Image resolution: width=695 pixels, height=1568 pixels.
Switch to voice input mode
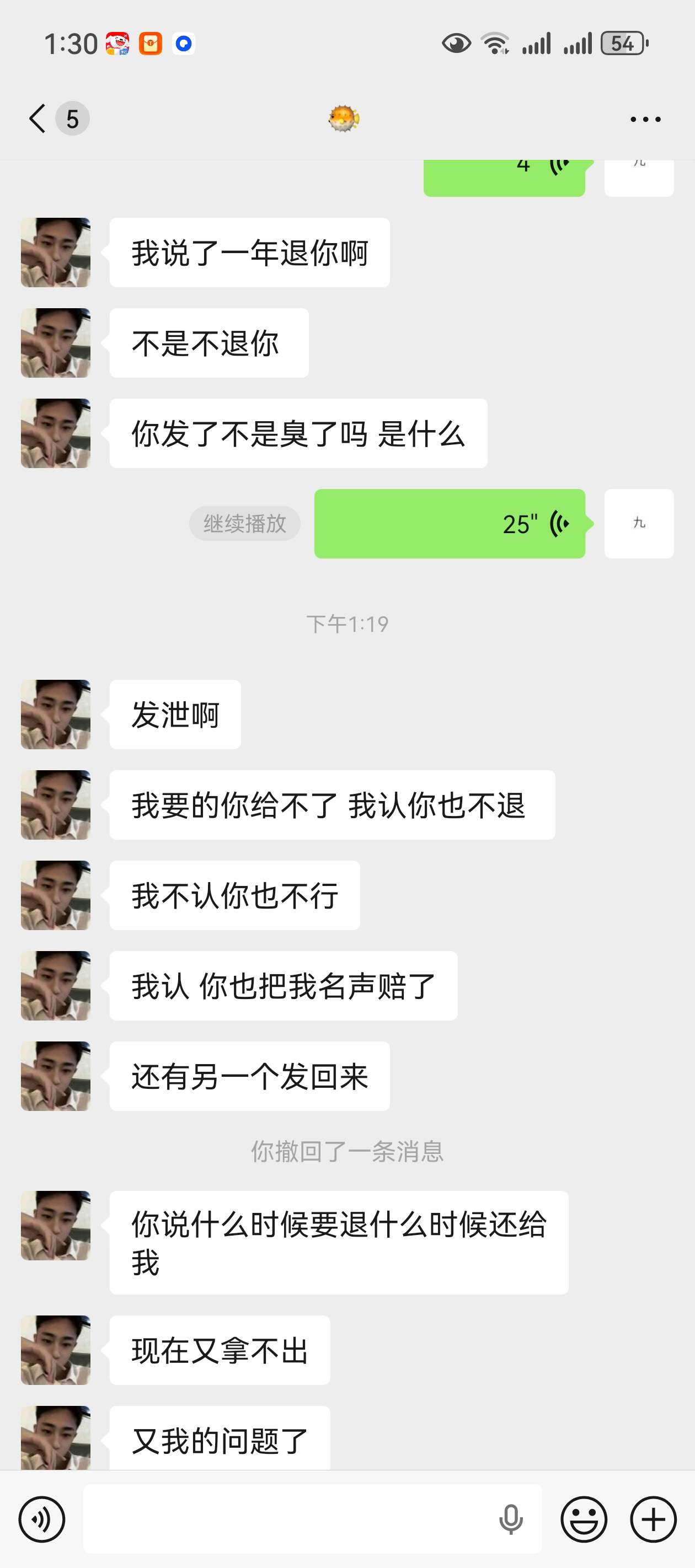(x=41, y=1519)
